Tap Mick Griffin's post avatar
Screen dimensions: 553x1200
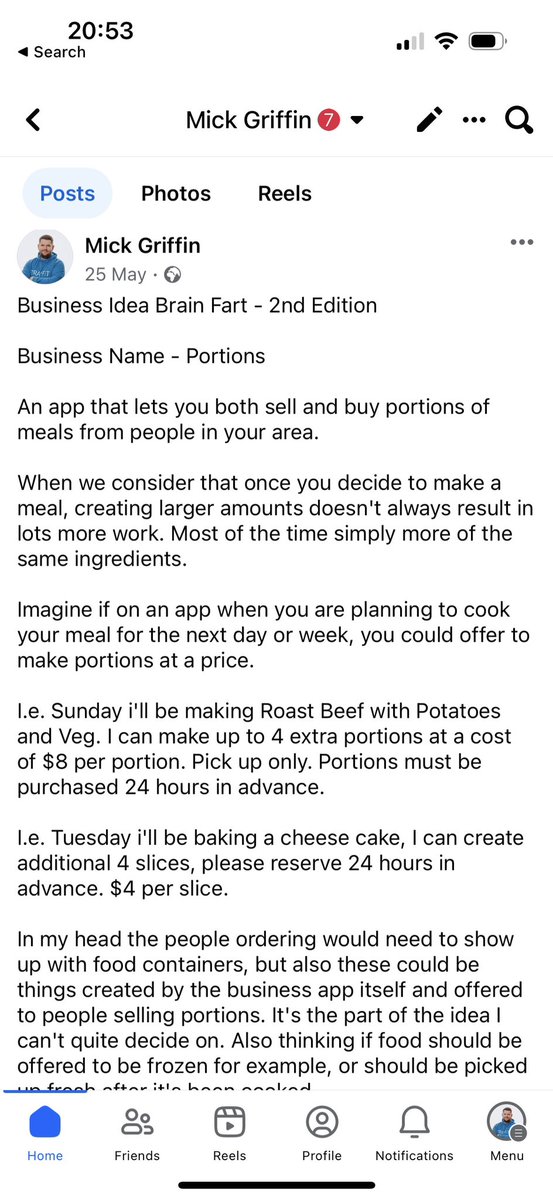pyautogui.click(x=45, y=257)
